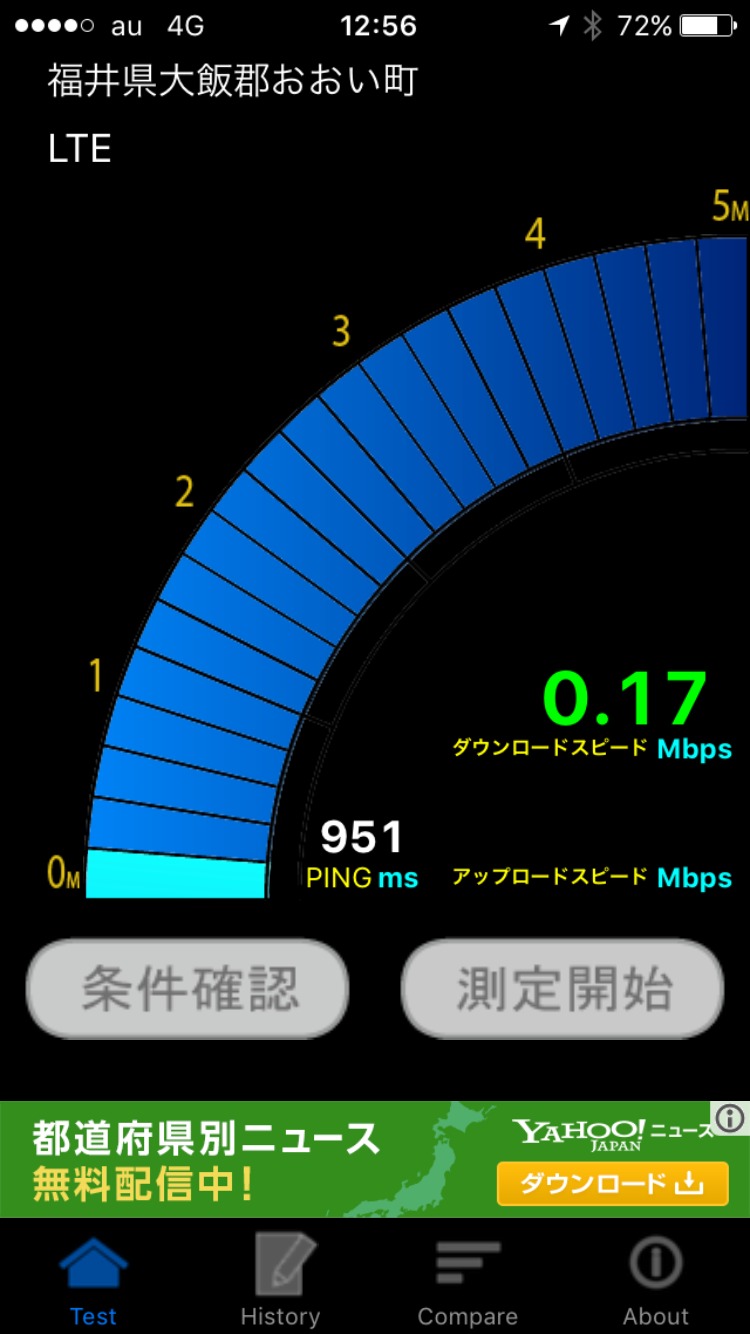
Task: Open the Compare tab
Action: [x=468, y=1279]
